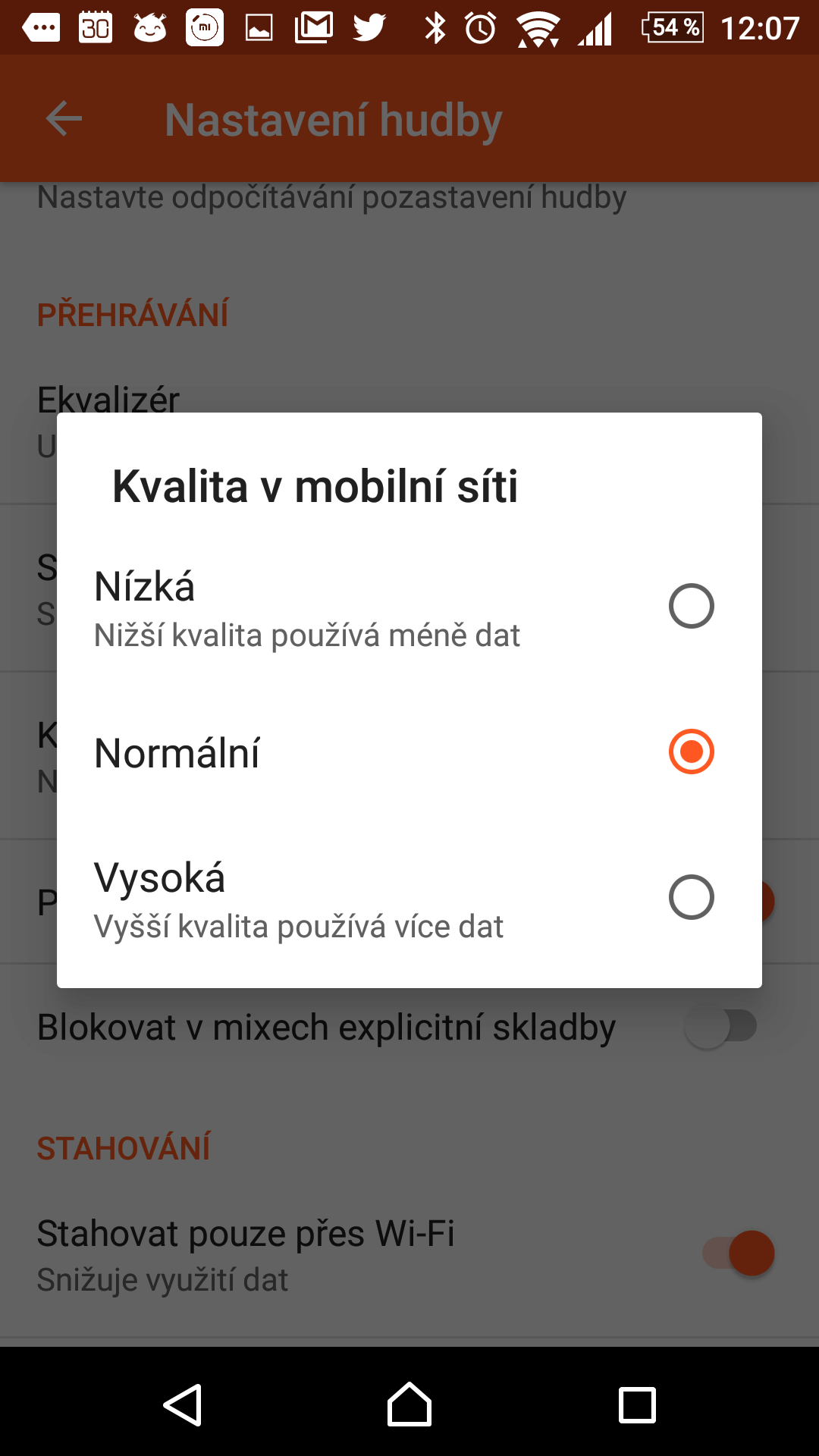Image resolution: width=819 pixels, height=1456 pixels.
Task: Select the Nízká quality option
Action: point(409,607)
